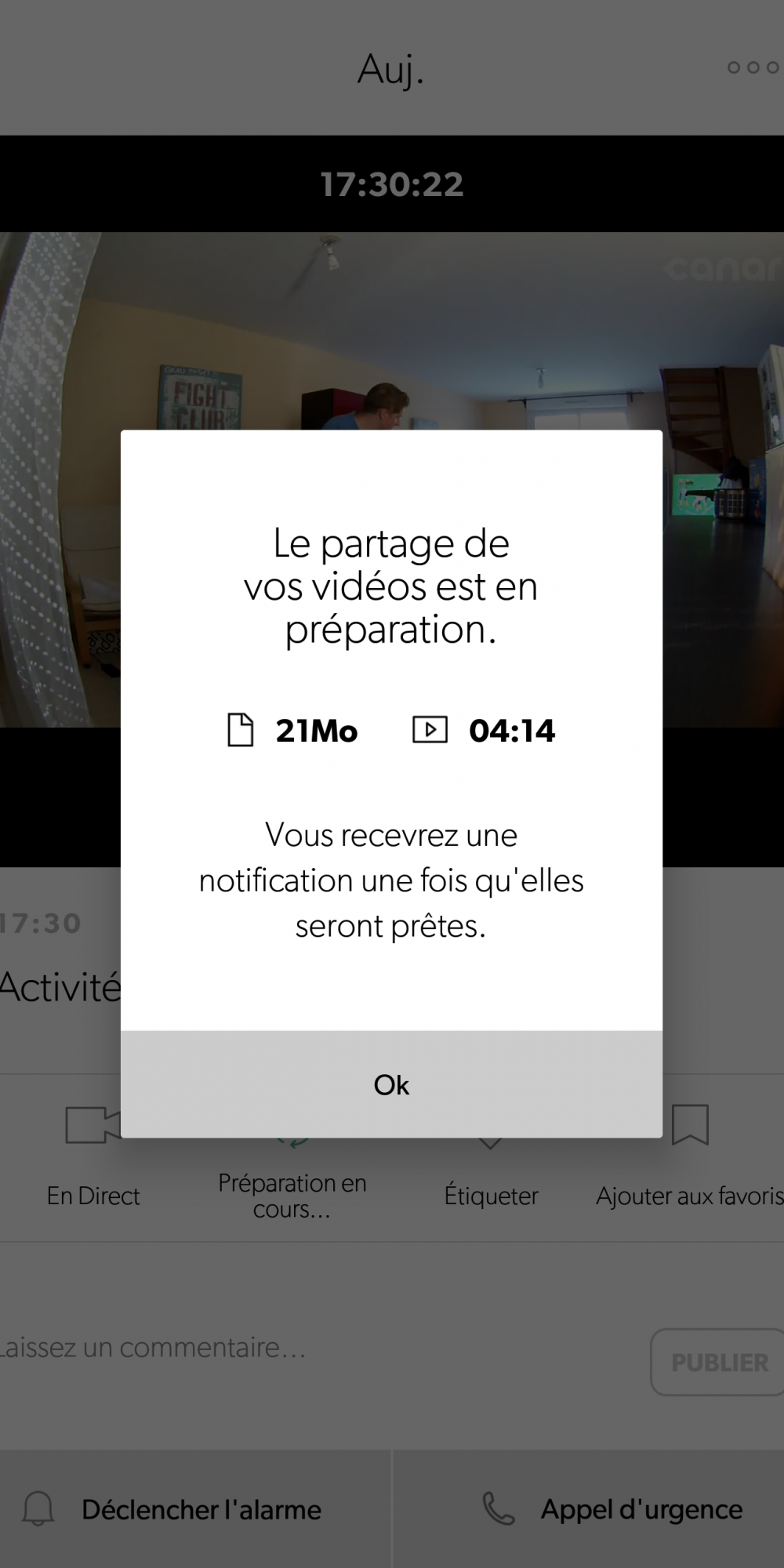Image resolution: width=784 pixels, height=1568 pixels.
Task: Open the three-dot overflow menu
Action: coord(753,67)
